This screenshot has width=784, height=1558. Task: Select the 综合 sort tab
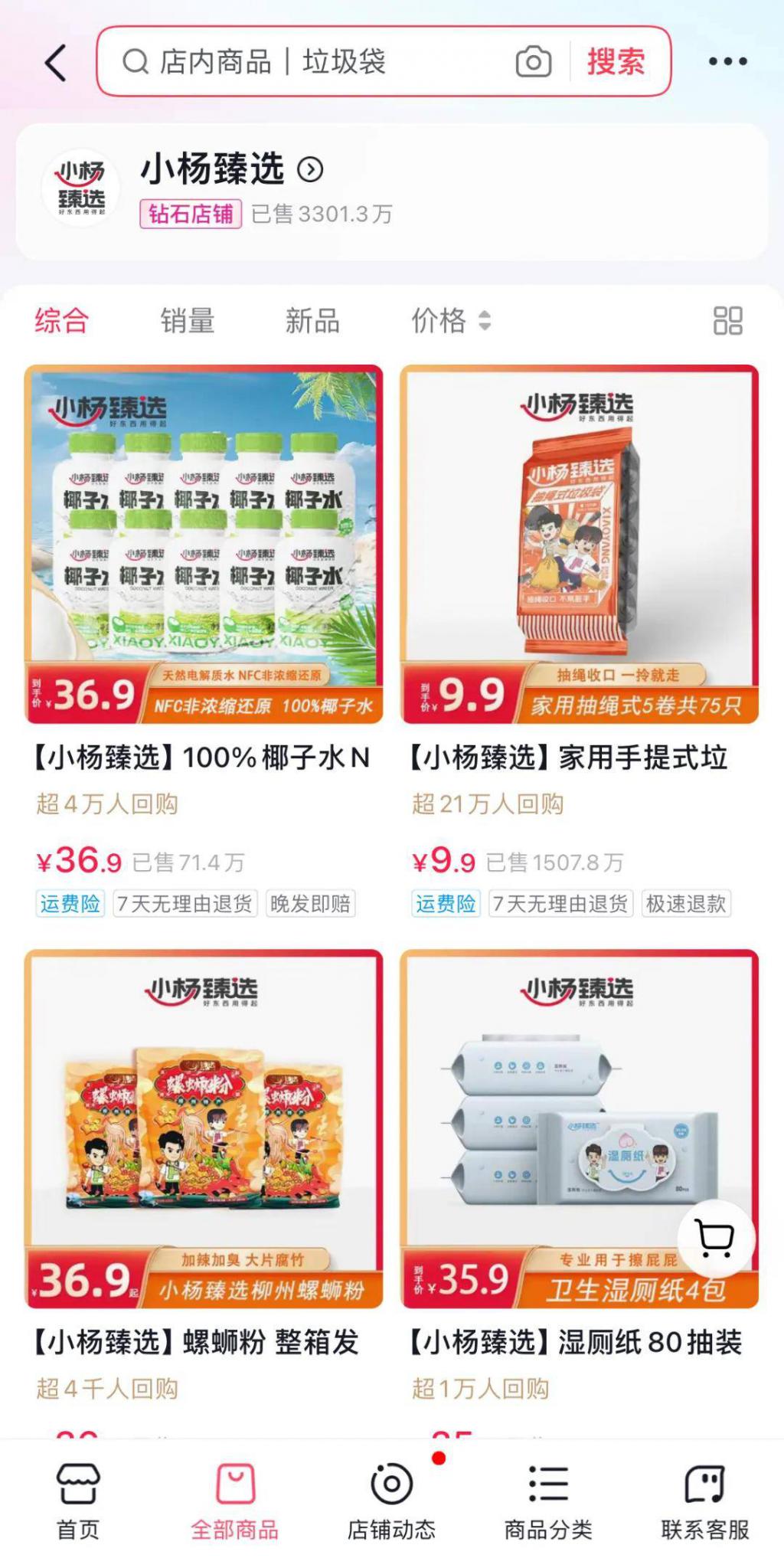pos(61,320)
